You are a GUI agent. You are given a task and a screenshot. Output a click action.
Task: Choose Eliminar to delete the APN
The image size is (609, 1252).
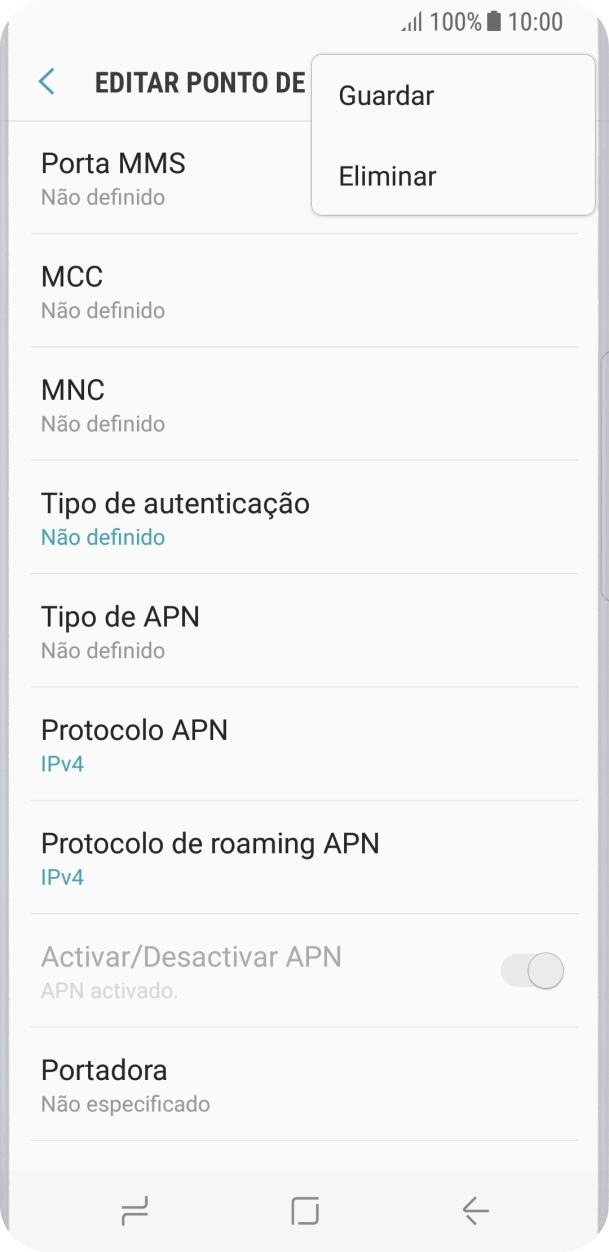coord(388,177)
